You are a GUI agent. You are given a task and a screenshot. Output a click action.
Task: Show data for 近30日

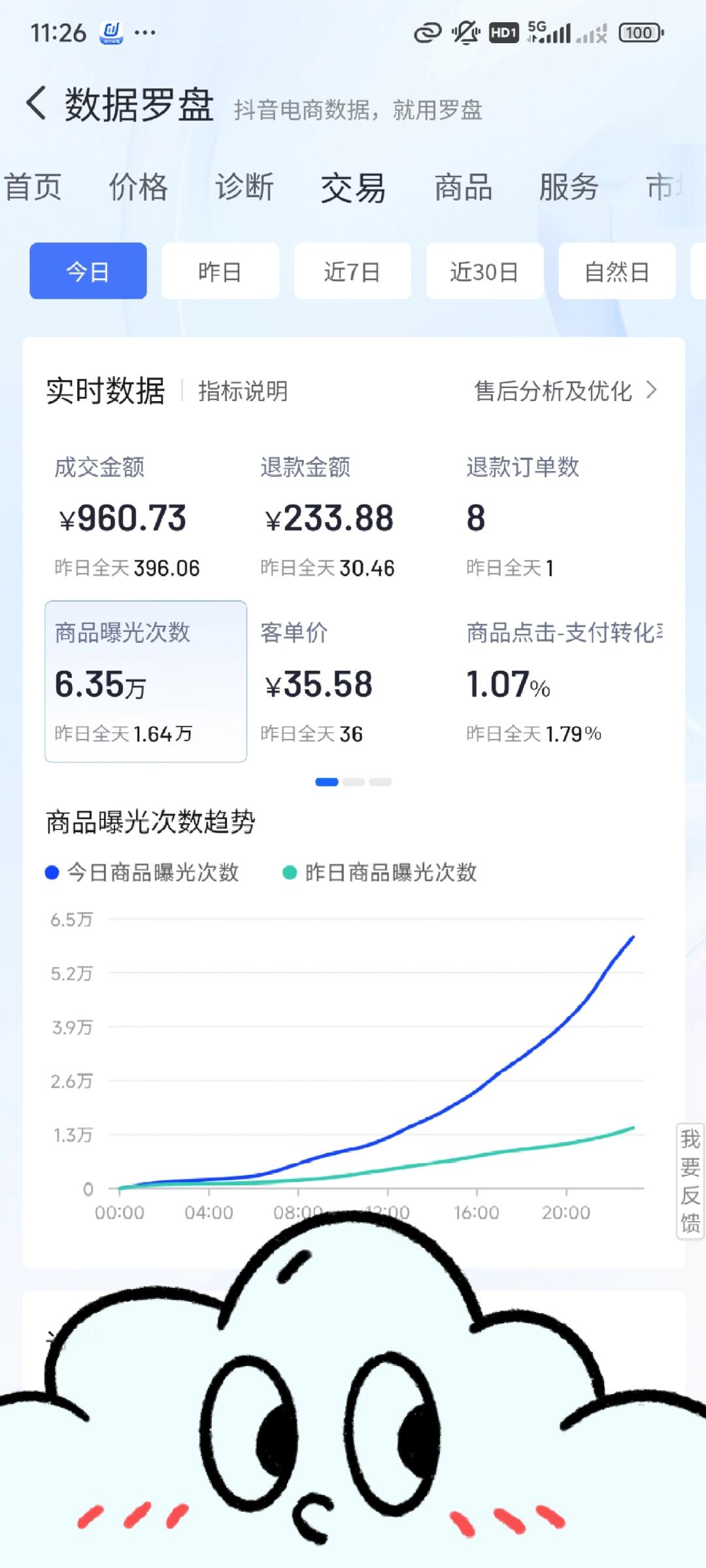[x=484, y=271]
